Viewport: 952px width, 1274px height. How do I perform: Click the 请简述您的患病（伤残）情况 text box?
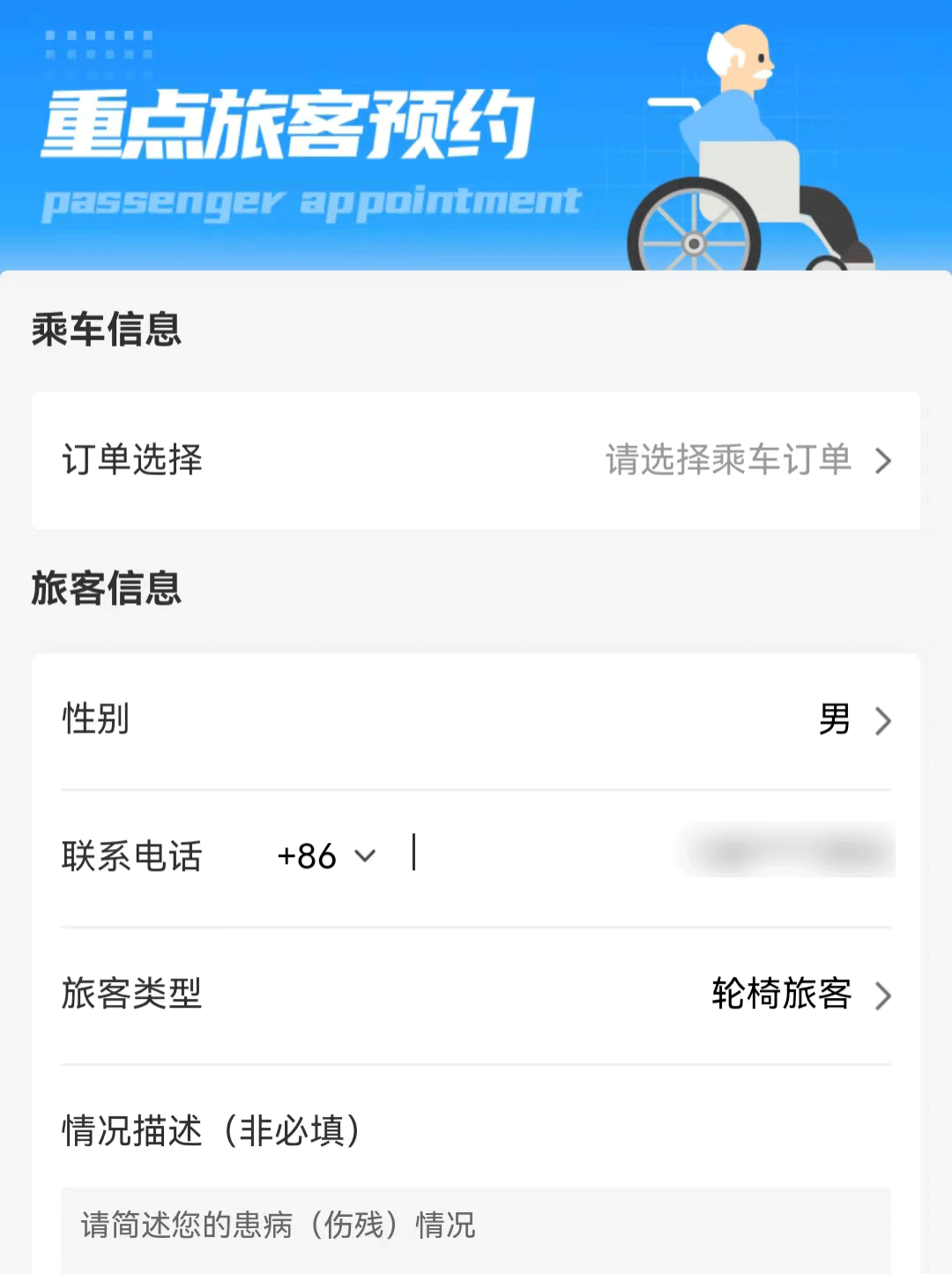(x=476, y=1226)
